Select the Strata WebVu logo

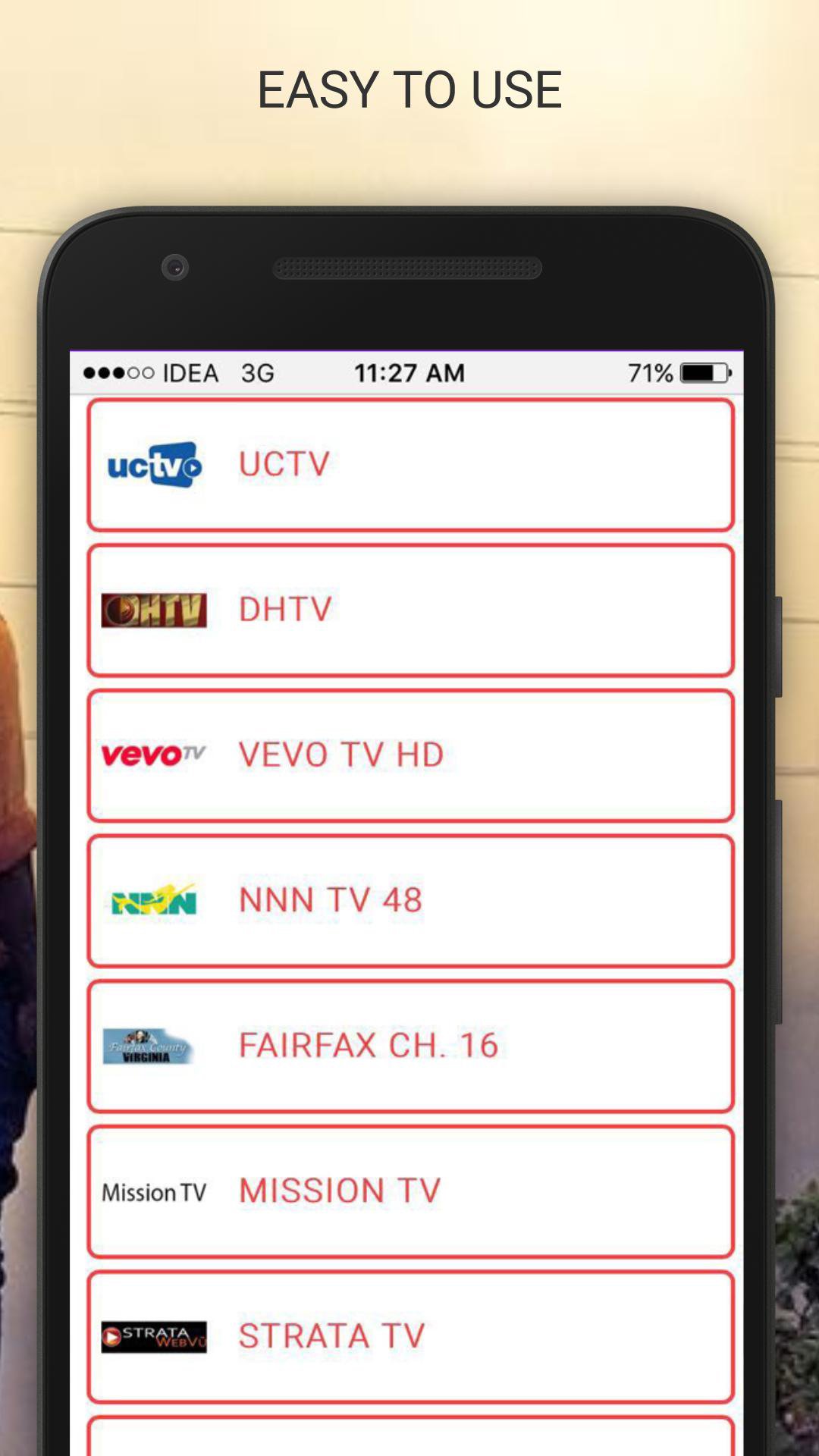(x=154, y=1336)
